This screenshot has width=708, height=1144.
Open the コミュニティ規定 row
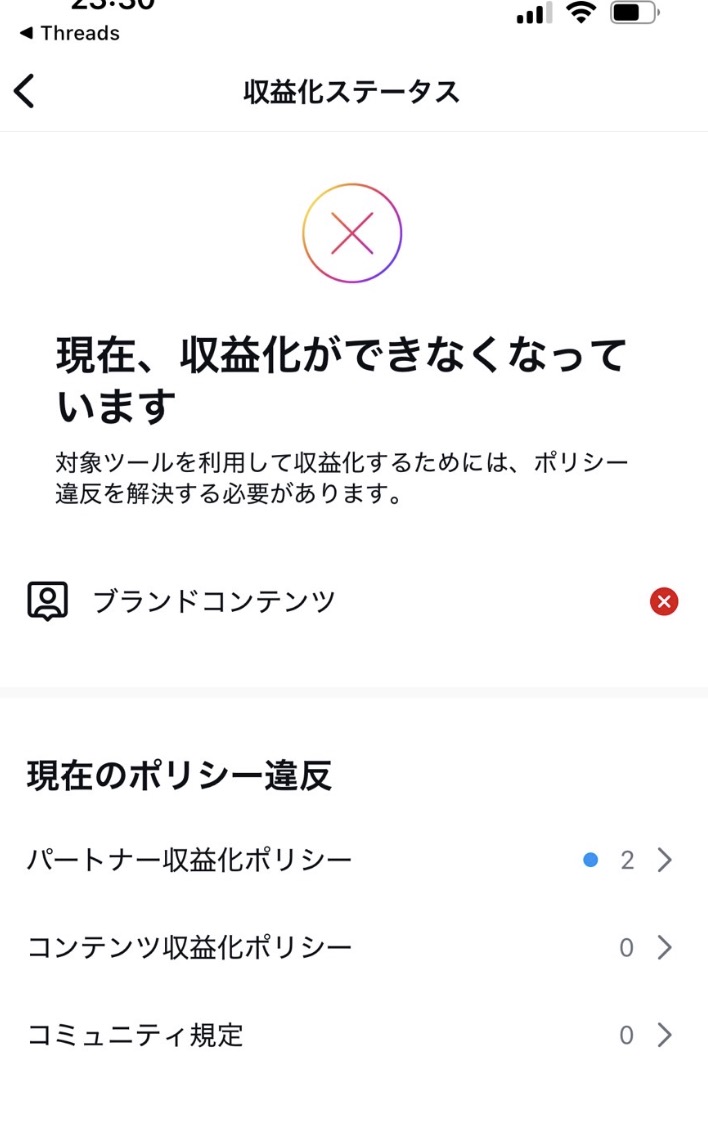click(x=352, y=1035)
